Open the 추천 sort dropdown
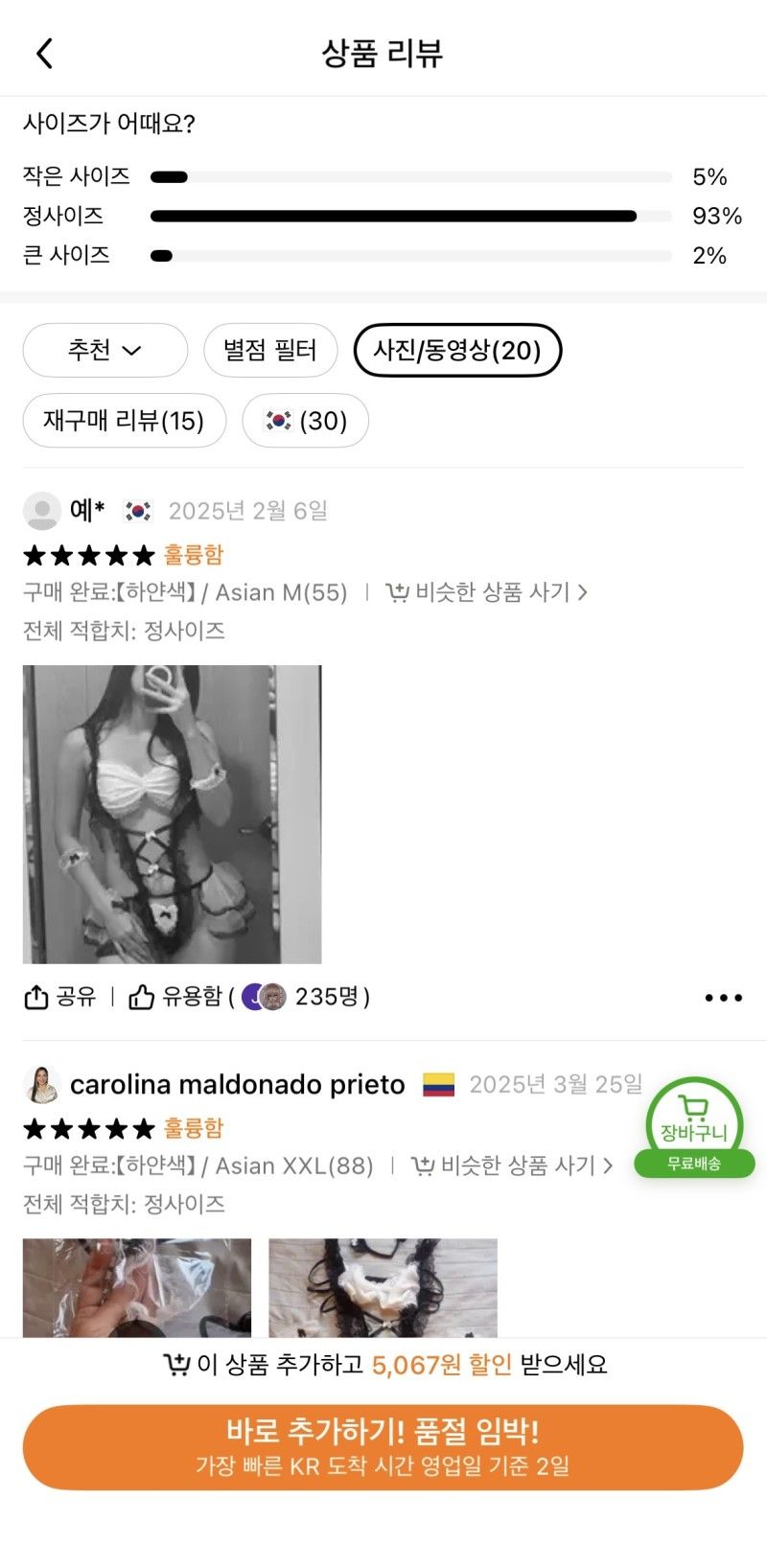The width and height of the screenshot is (767, 1568). [105, 351]
